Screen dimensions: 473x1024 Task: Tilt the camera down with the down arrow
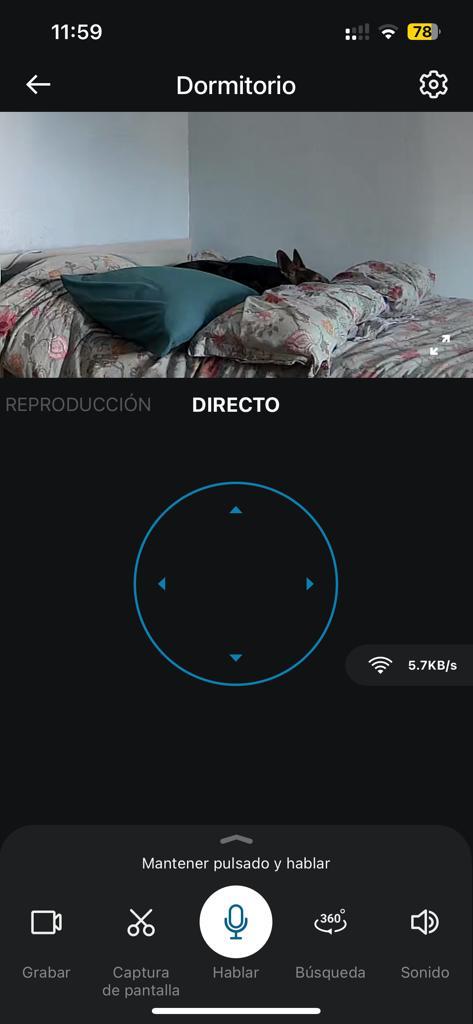point(236,658)
